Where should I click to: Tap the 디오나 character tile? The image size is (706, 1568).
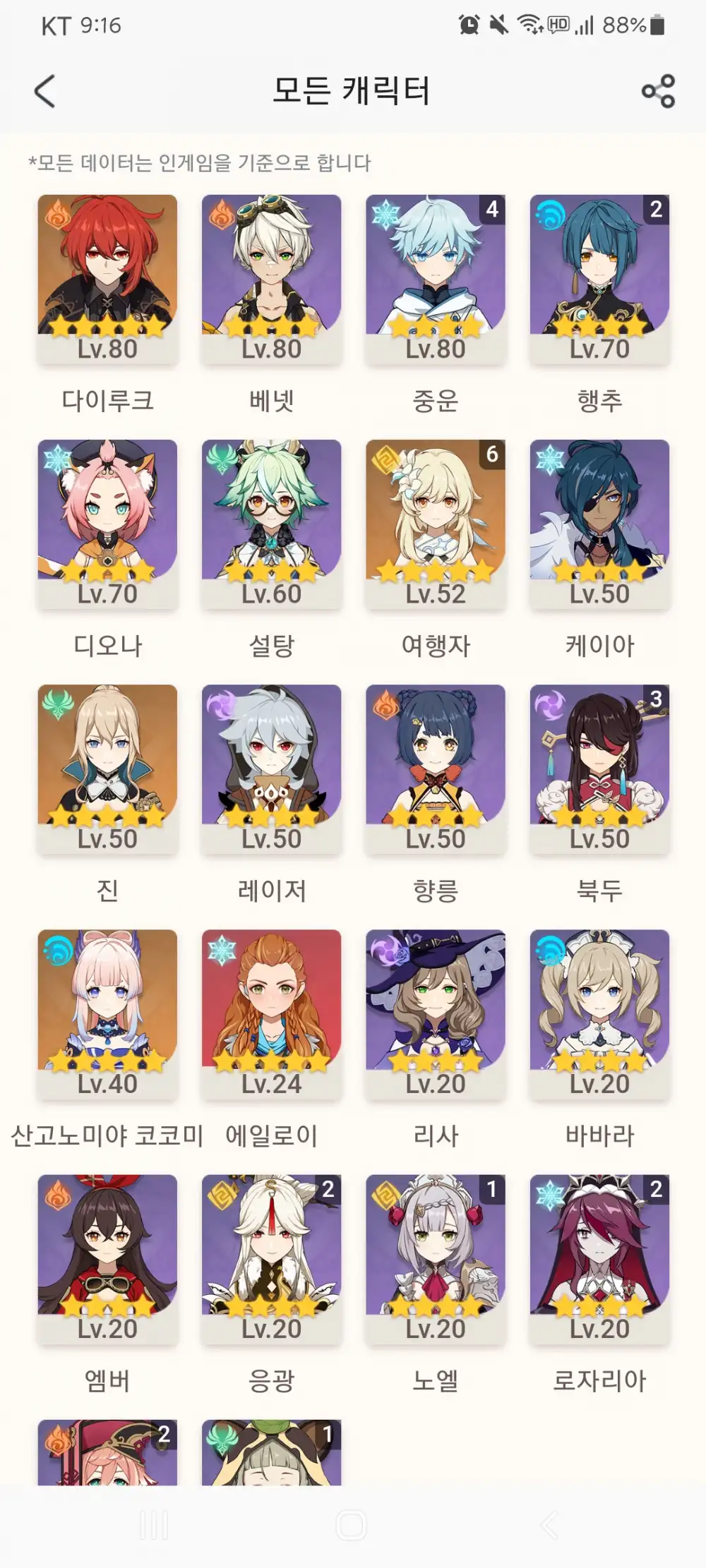(107, 524)
